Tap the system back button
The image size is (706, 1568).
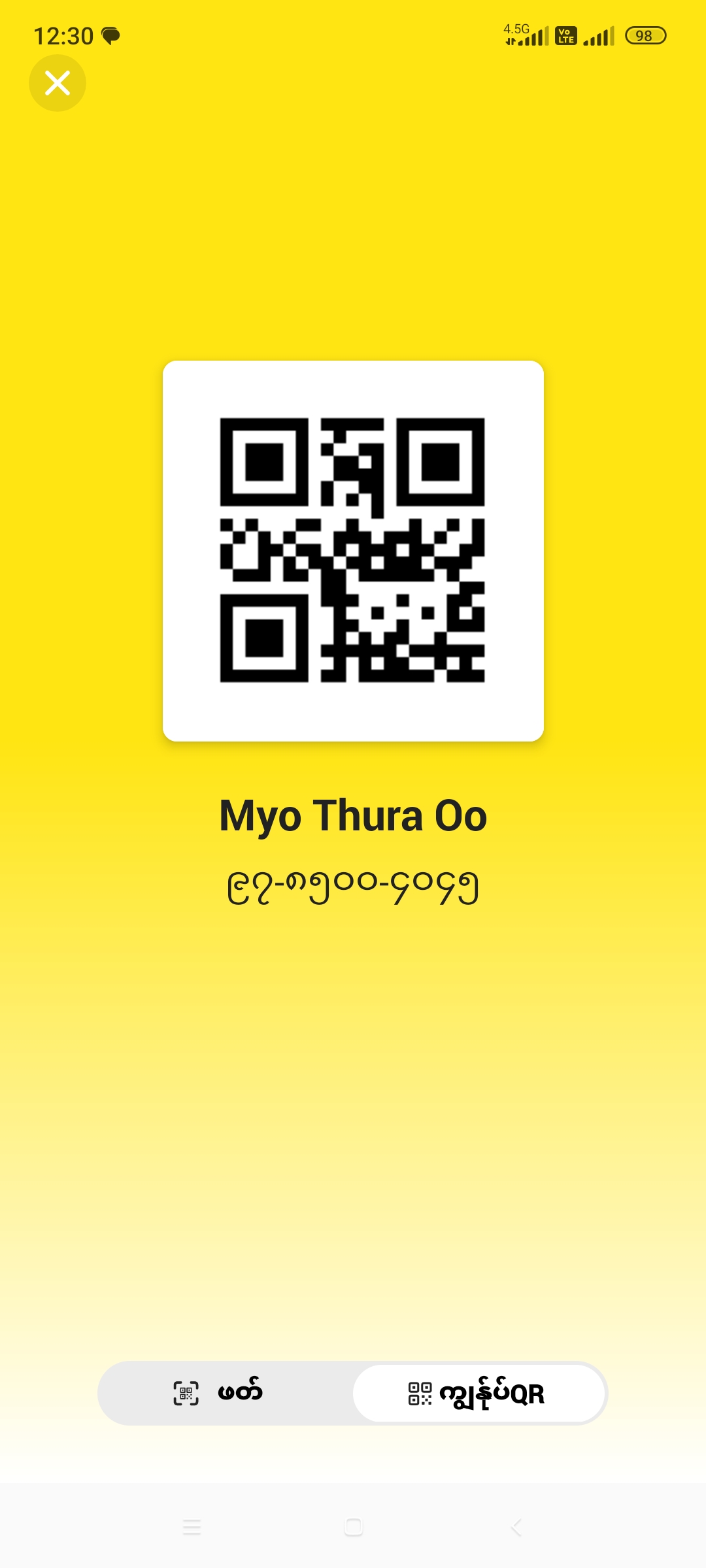point(516,1527)
